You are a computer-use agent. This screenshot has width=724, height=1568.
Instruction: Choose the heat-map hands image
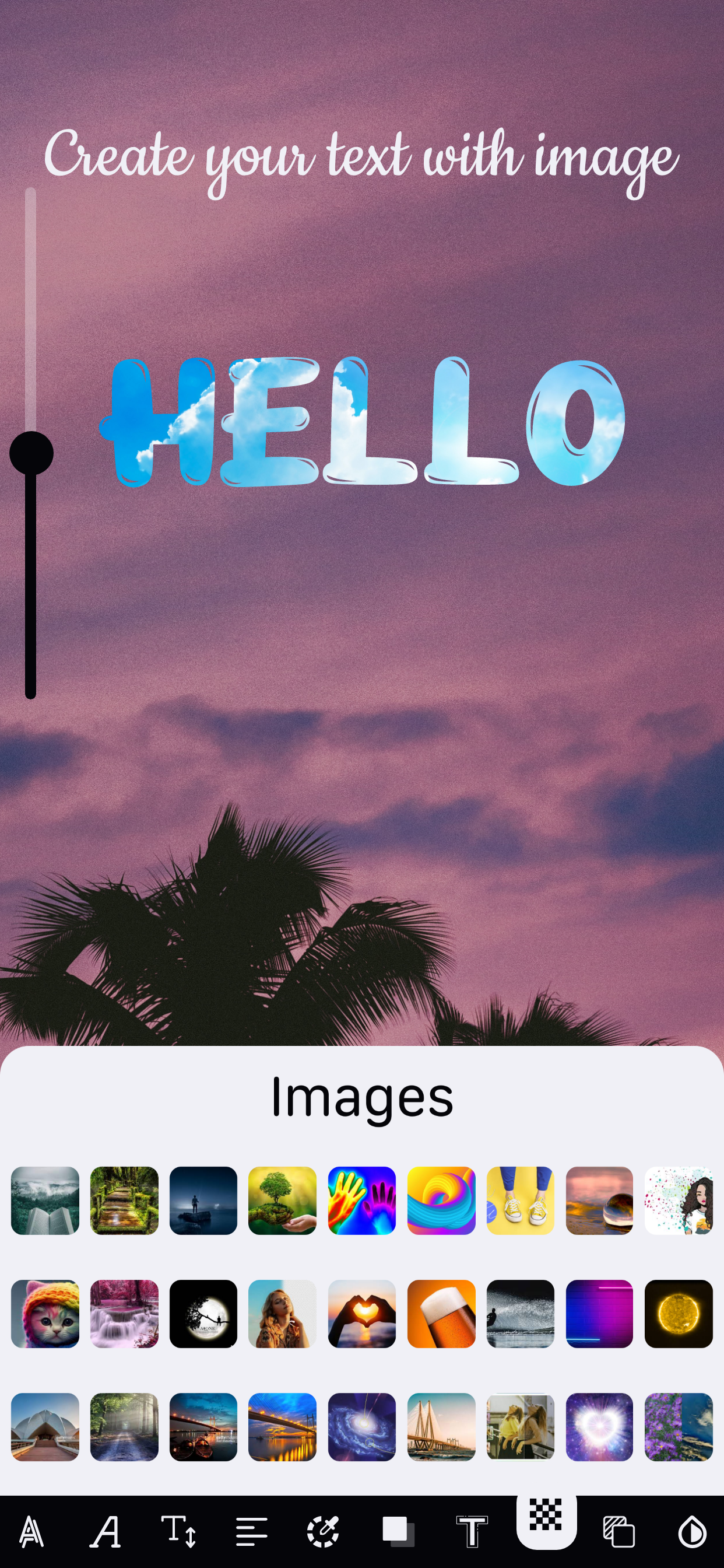[362, 1200]
